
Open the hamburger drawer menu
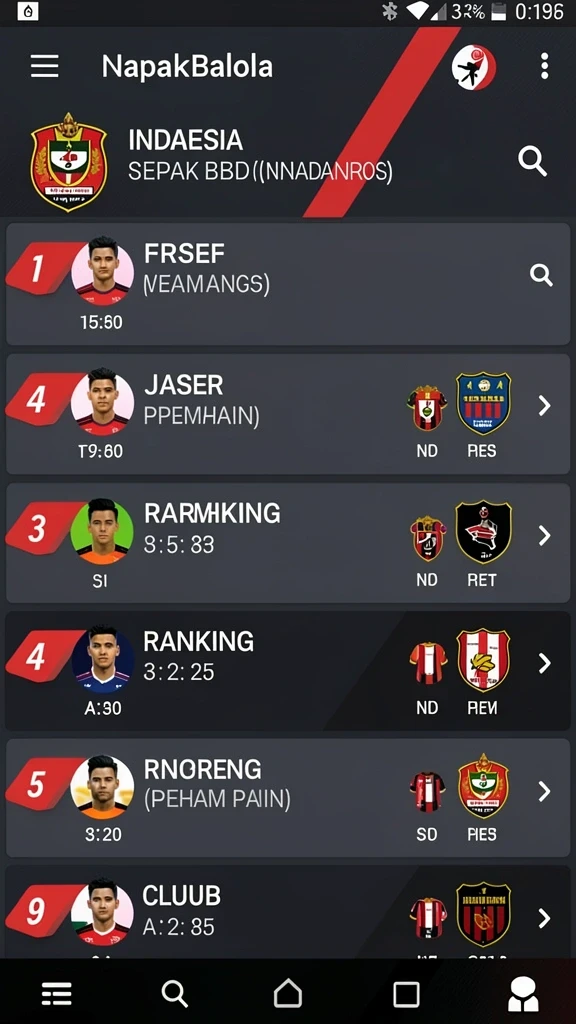click(44, 66)
